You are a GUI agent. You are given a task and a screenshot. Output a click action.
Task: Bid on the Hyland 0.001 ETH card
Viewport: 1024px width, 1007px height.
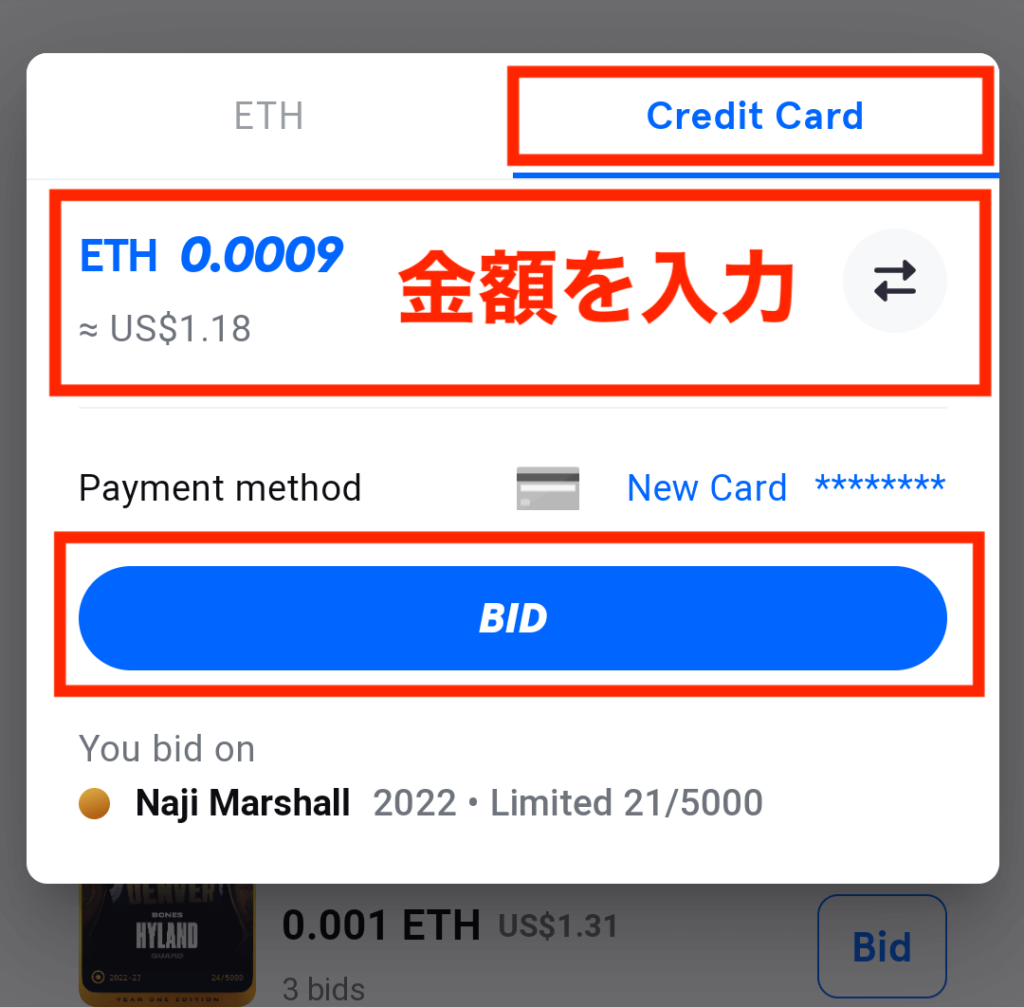(881, 946)
